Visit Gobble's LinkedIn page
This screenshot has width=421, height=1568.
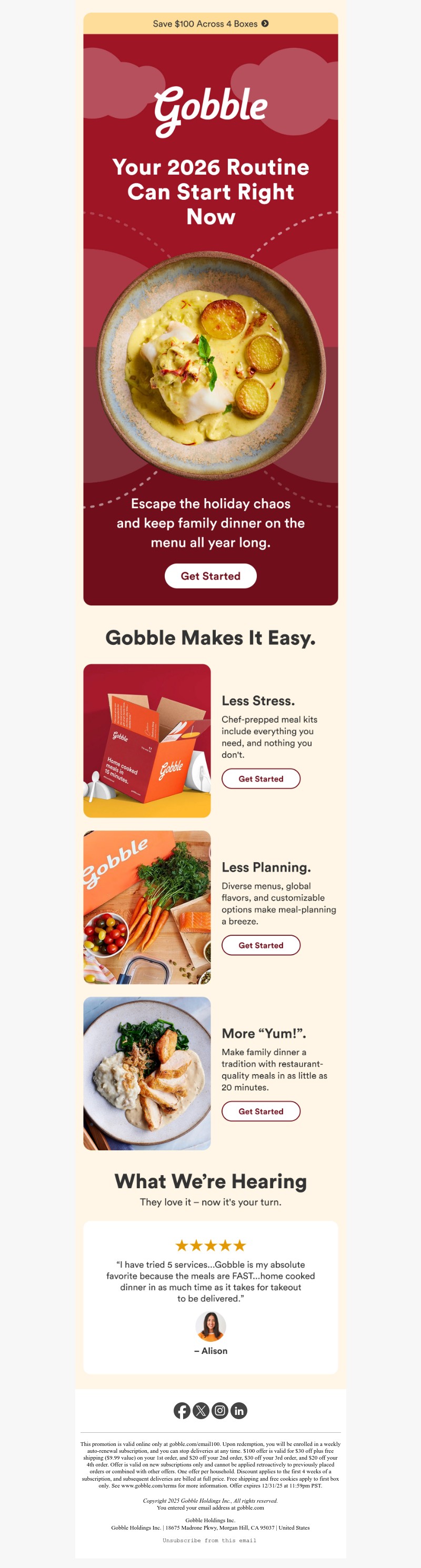(239, 1410)
